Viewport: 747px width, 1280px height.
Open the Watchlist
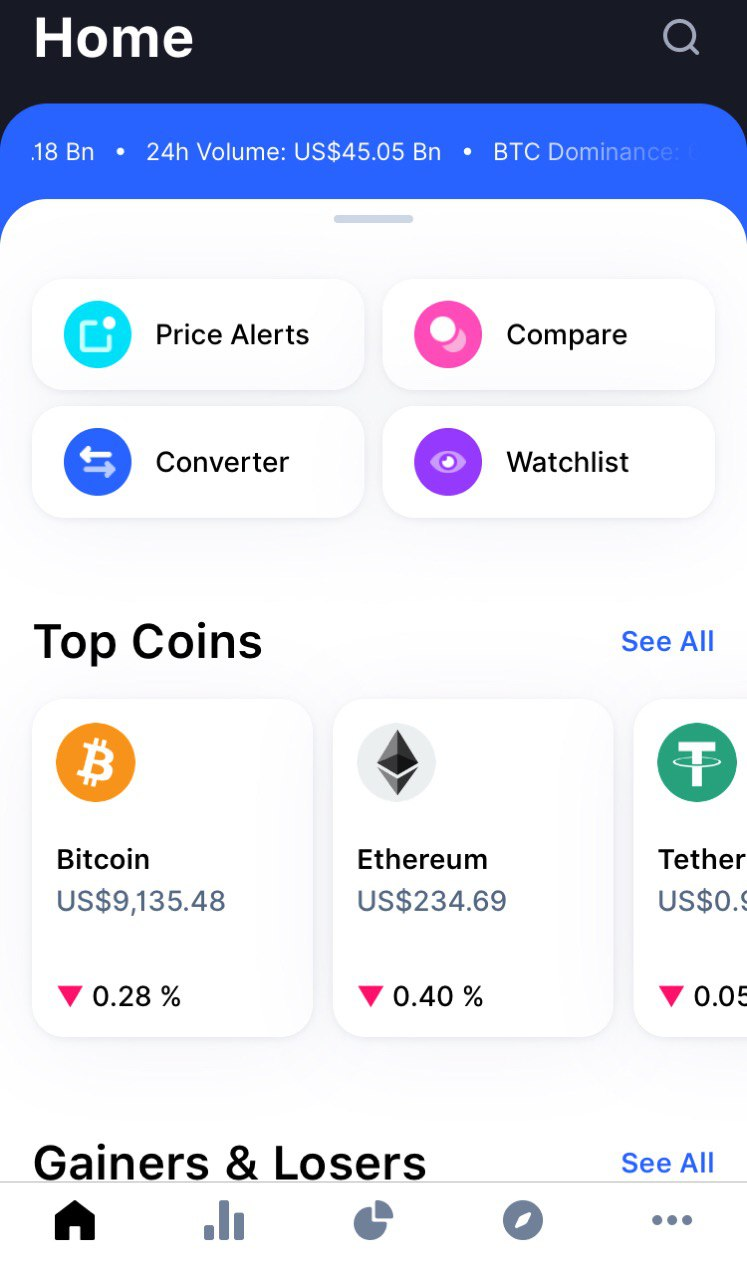(x=548, y=462)
